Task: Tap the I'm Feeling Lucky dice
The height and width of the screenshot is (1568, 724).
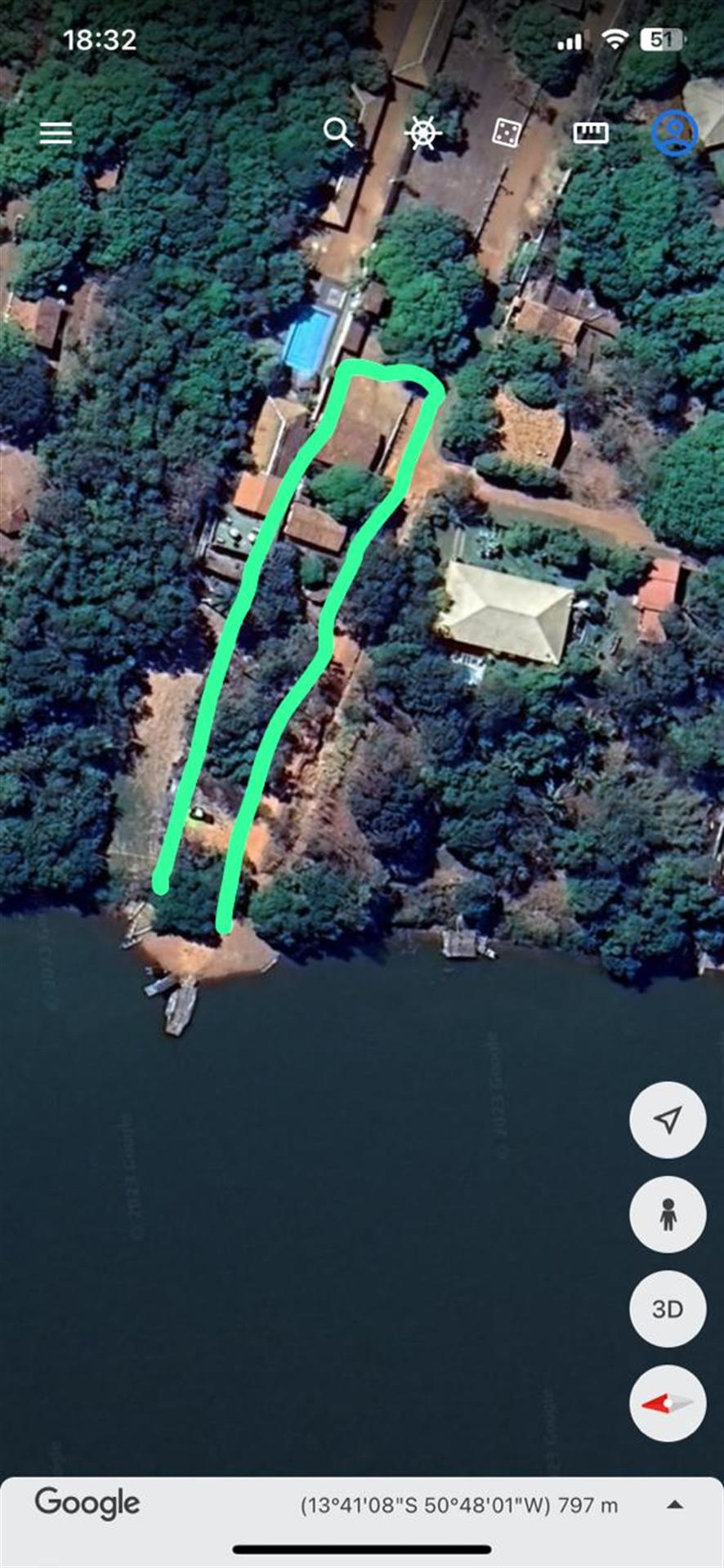Action: point(507,132)
